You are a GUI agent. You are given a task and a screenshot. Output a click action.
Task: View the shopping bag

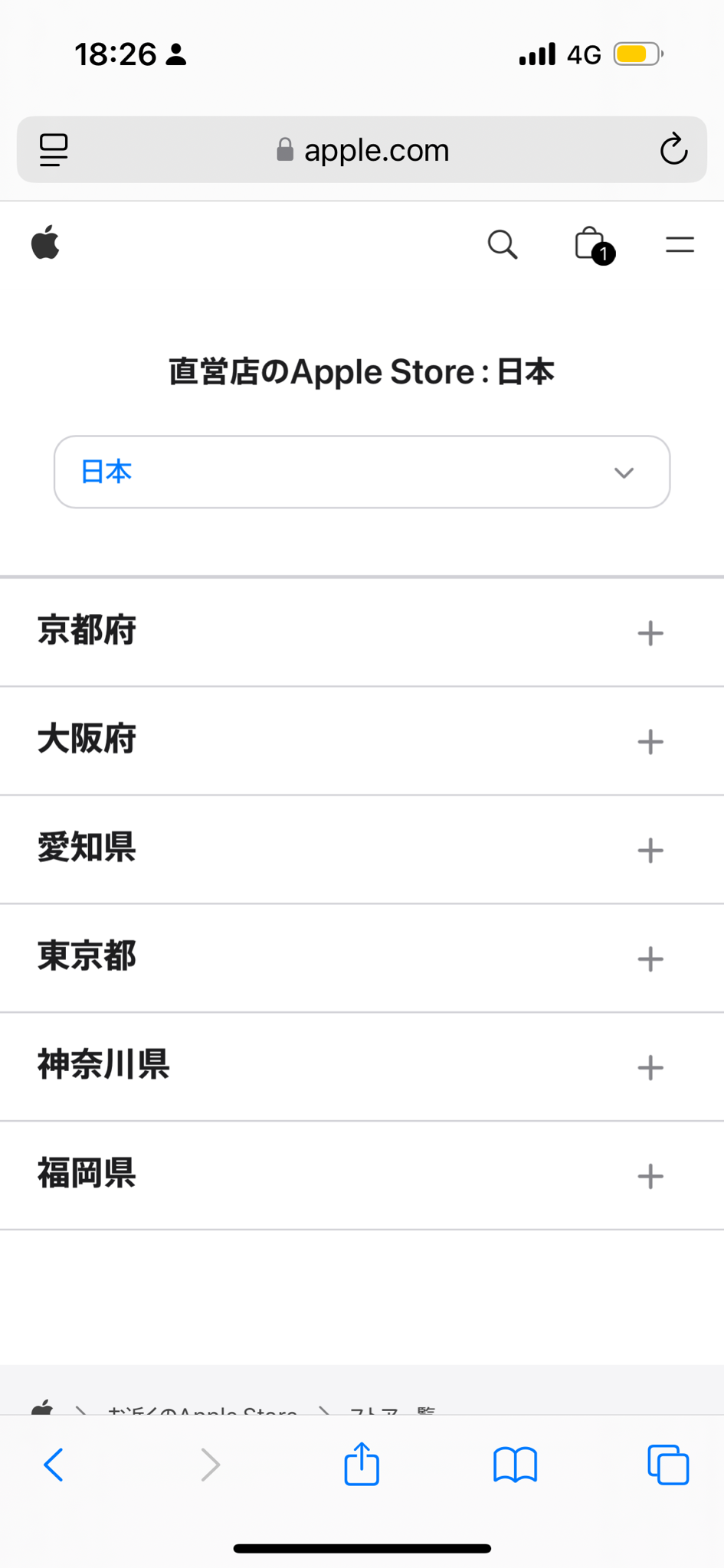pyautogui.click(x=591, y=245)
